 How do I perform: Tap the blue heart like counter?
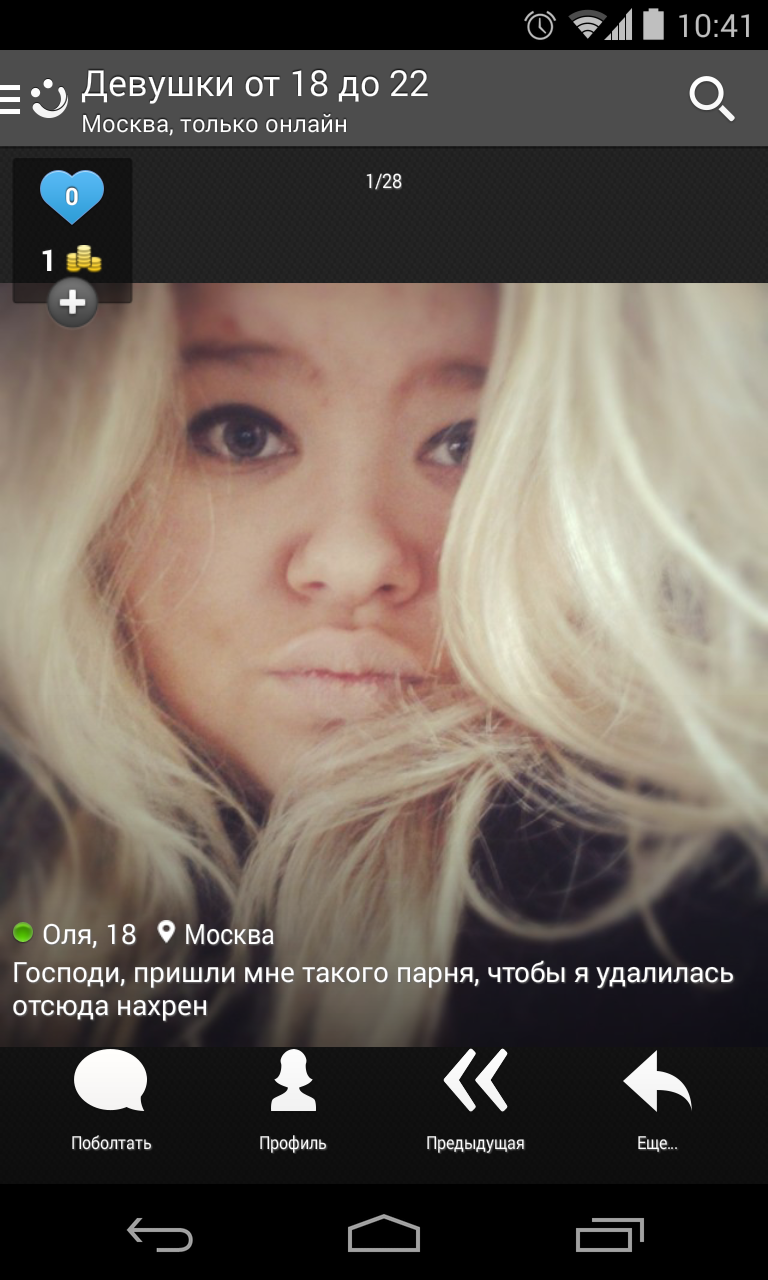tap(71, 197)
